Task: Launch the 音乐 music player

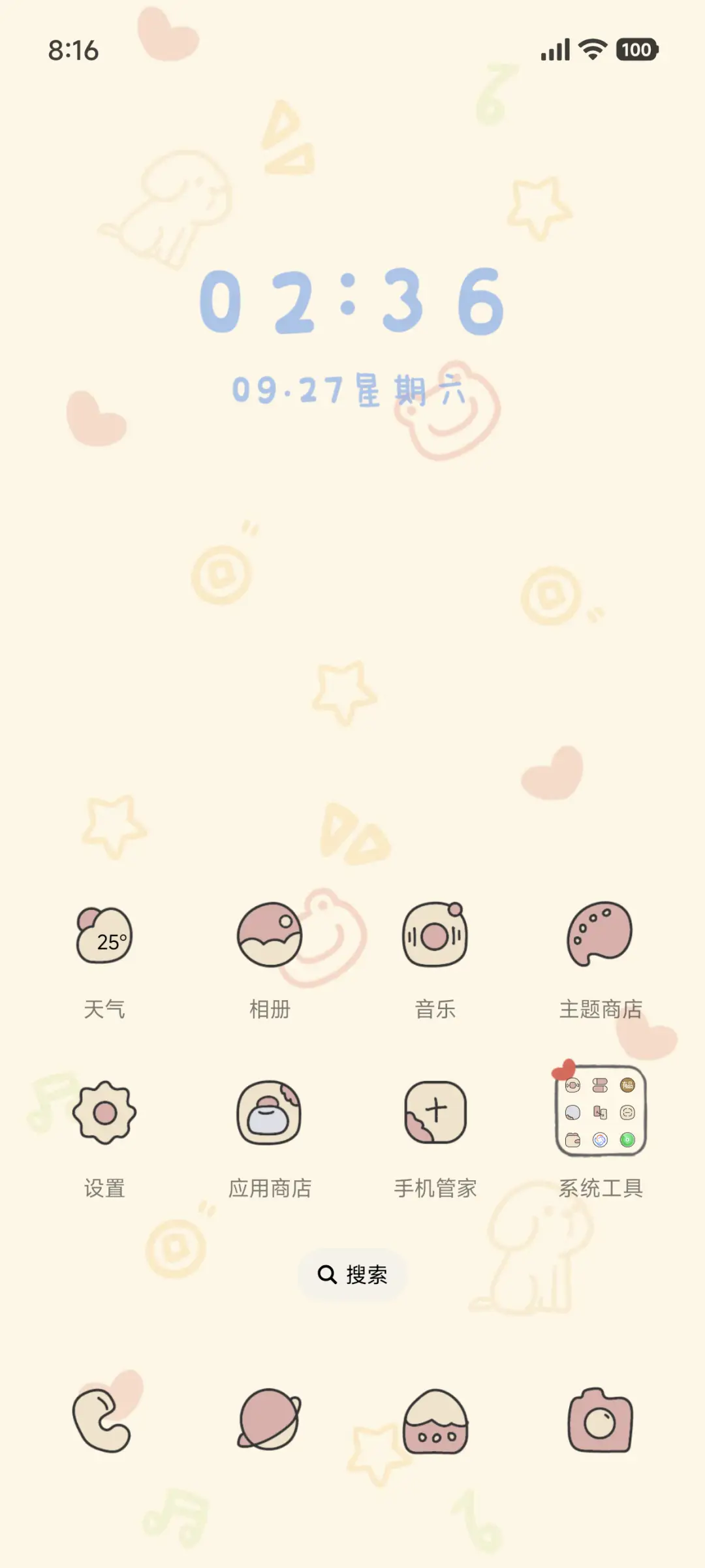Action: tap(435, 935)
